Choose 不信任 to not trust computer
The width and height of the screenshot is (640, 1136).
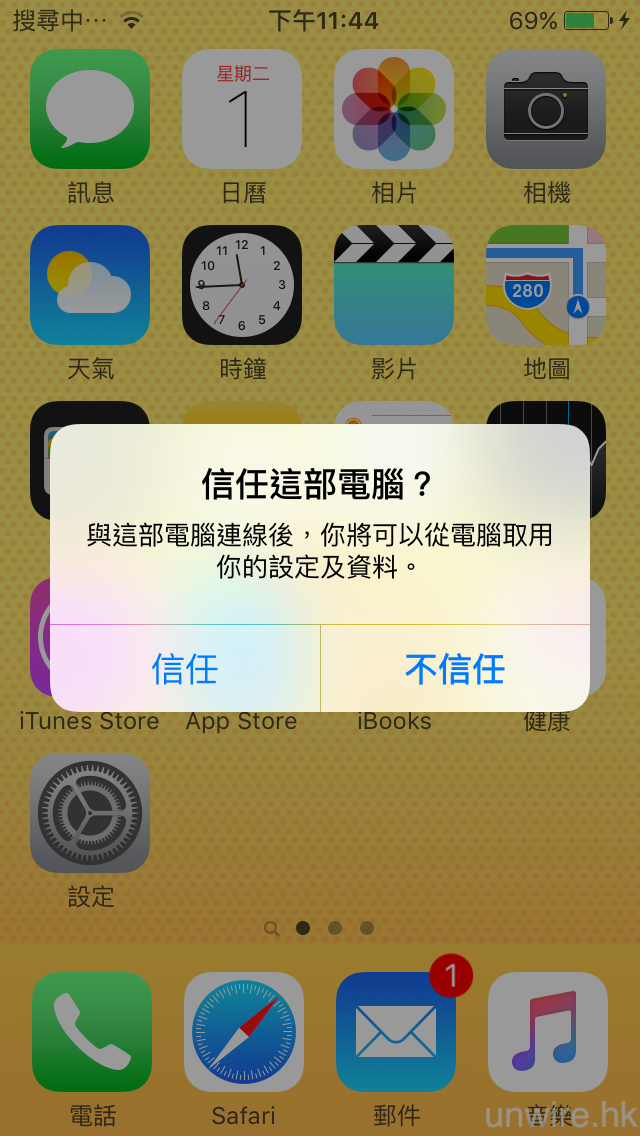(x=455, y=668)
